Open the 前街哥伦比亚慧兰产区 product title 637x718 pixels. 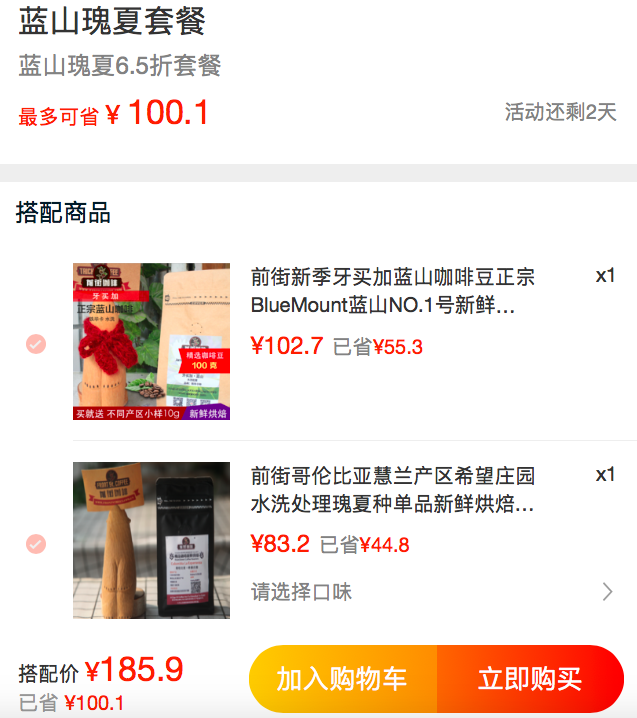pos(392,489)
